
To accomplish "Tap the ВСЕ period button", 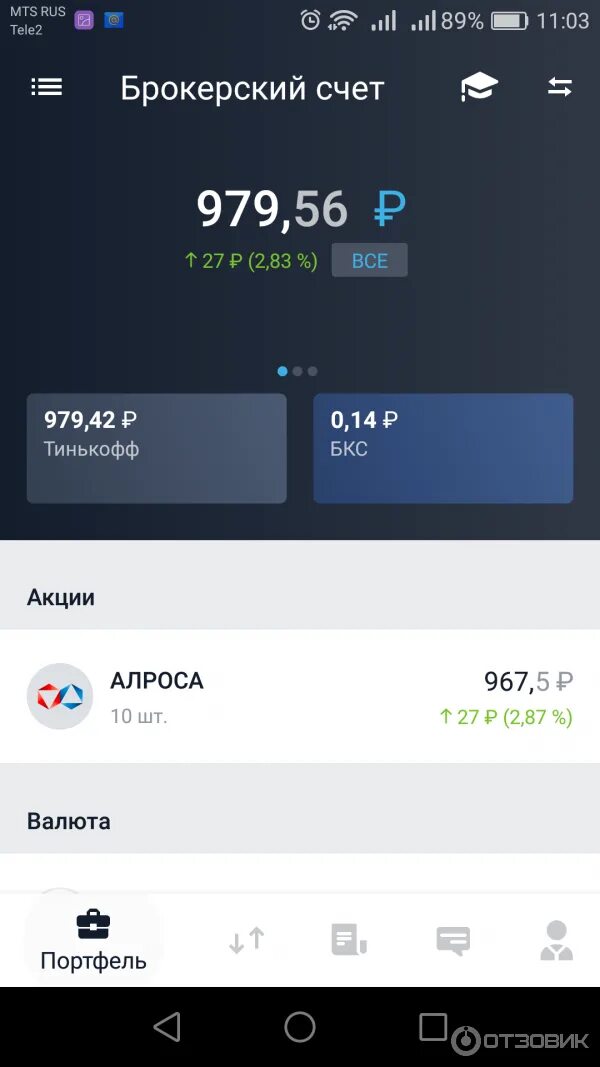I will point(369,261).
